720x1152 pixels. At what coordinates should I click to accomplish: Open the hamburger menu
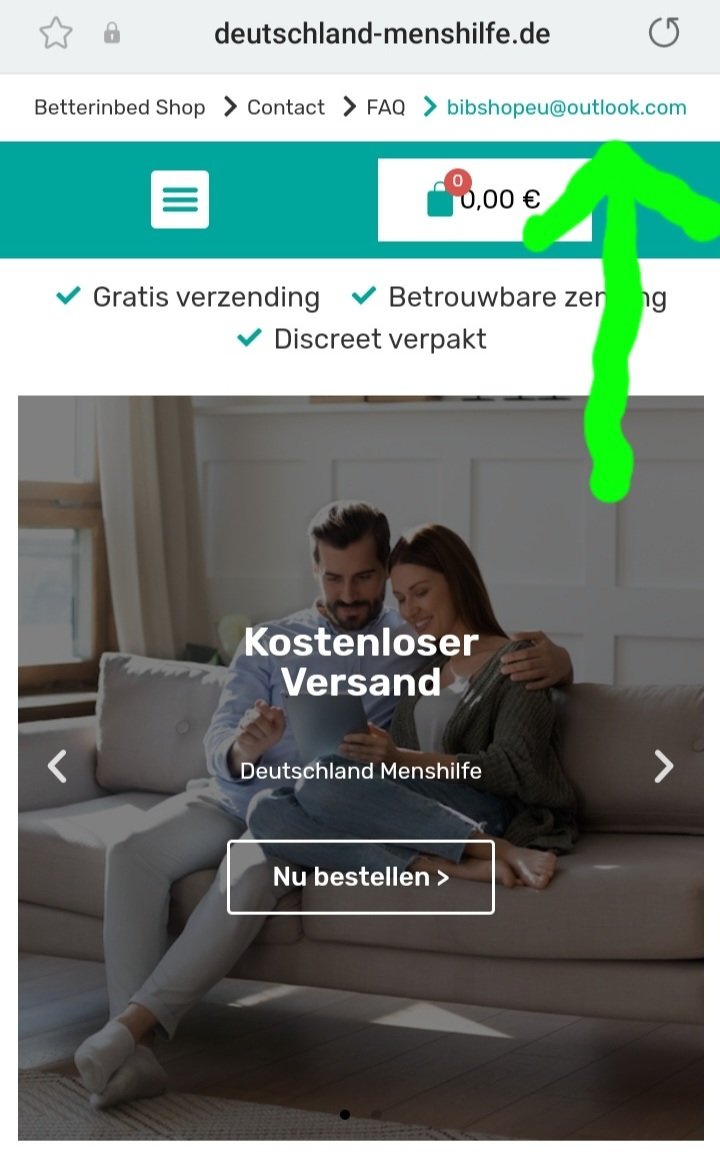[180, 199]
